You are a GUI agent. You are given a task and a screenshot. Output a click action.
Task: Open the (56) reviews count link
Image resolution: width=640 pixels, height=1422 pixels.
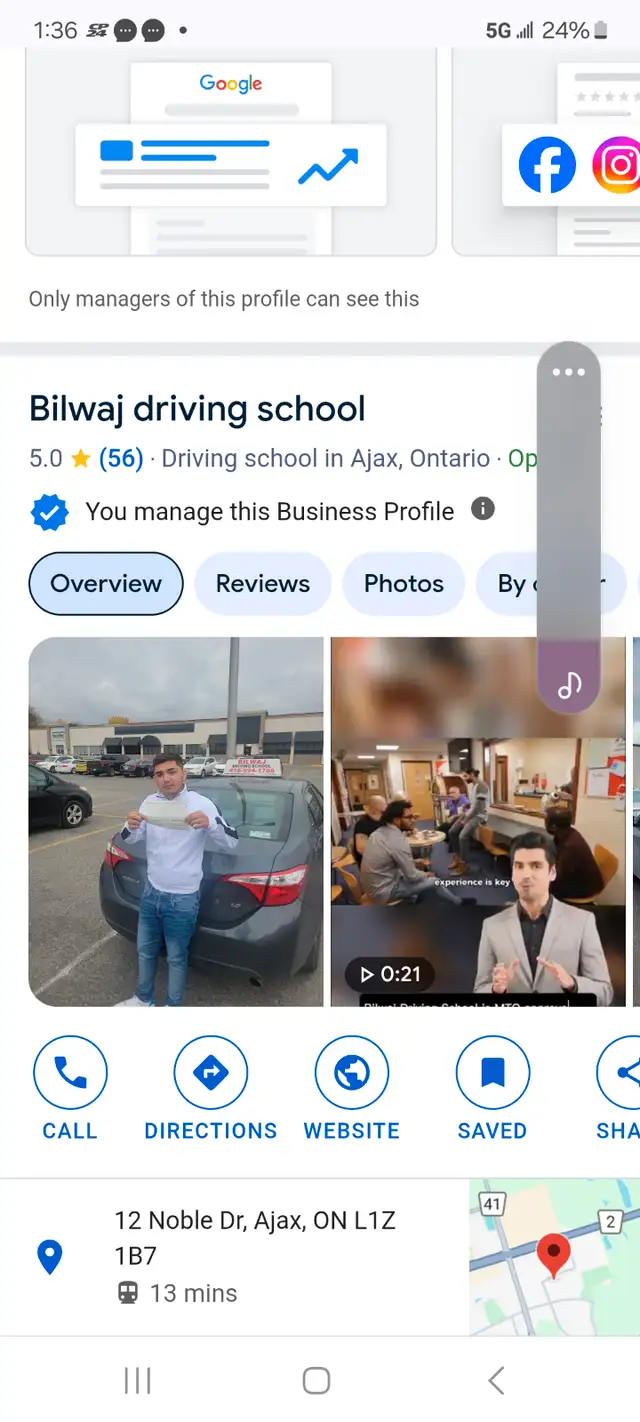pyautogui.click(x=121, y=458)
